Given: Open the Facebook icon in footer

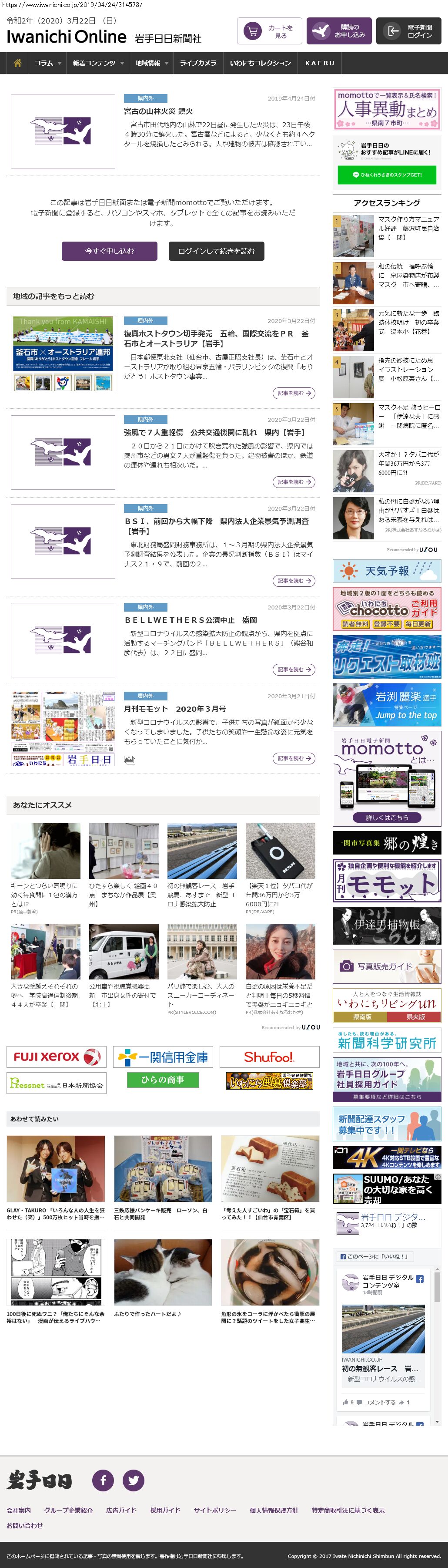Looking at the screenshot, I should tap(103, 1480).
